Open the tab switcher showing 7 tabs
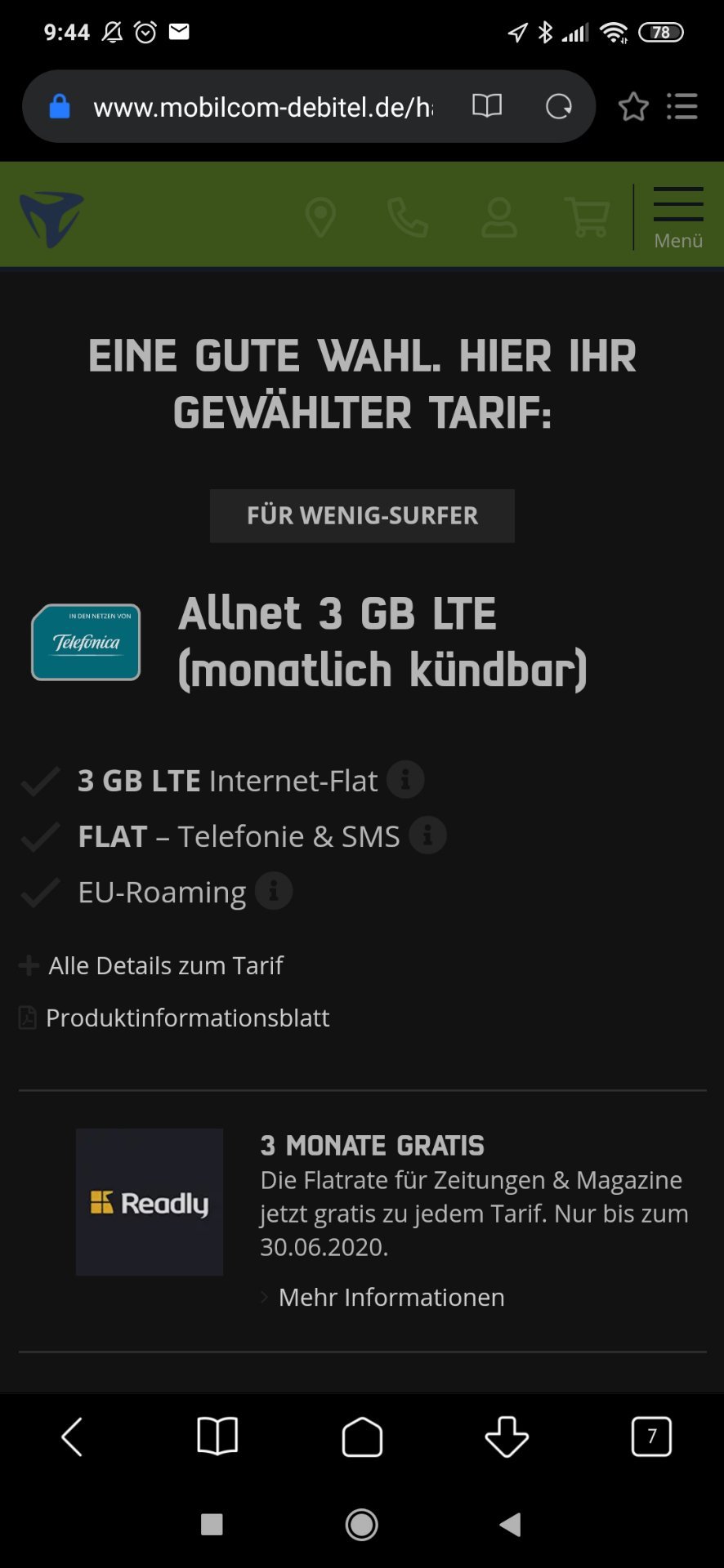Screen dimensions: 724x1568 651,1437
